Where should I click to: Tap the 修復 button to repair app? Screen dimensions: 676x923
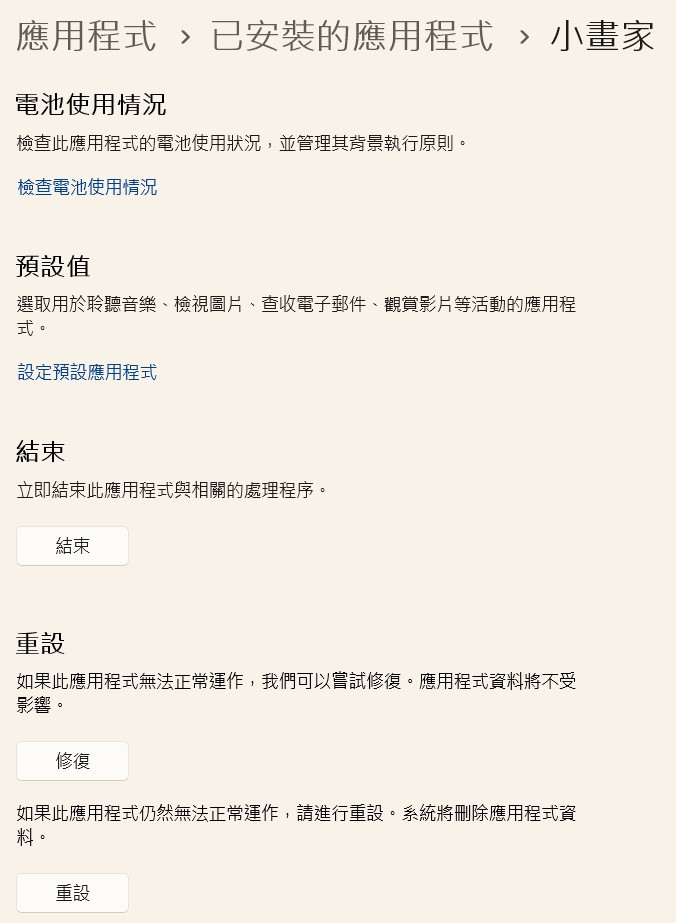[72, 761]
